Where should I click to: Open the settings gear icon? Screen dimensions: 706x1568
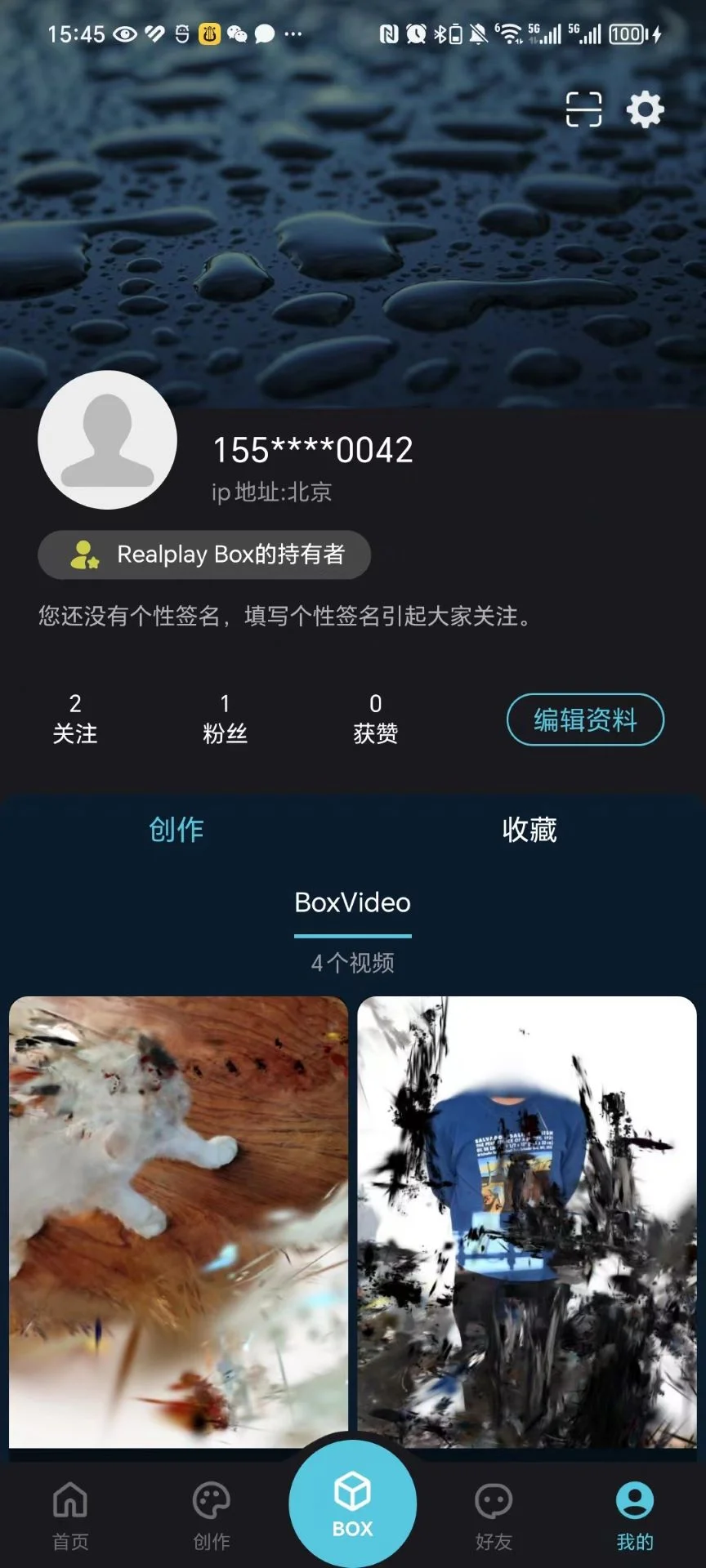coord(645,109)
